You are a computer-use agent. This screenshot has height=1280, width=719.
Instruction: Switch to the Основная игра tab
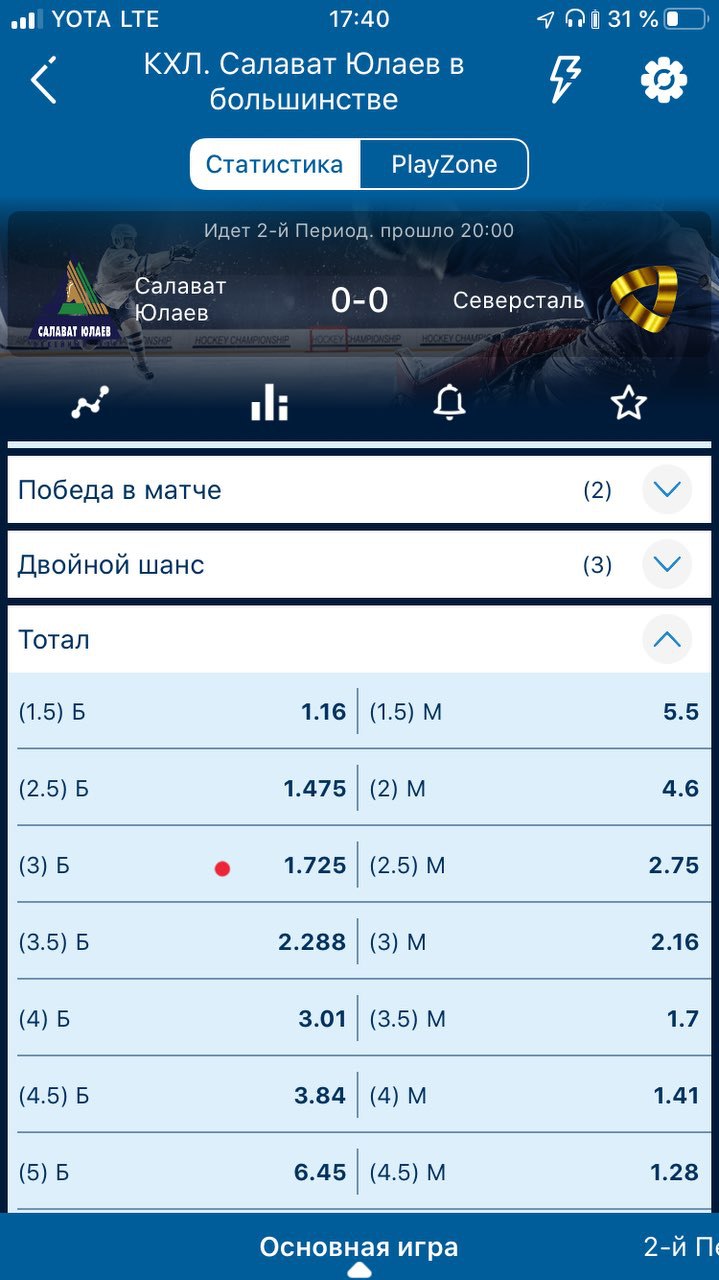tap(359, 1247)
